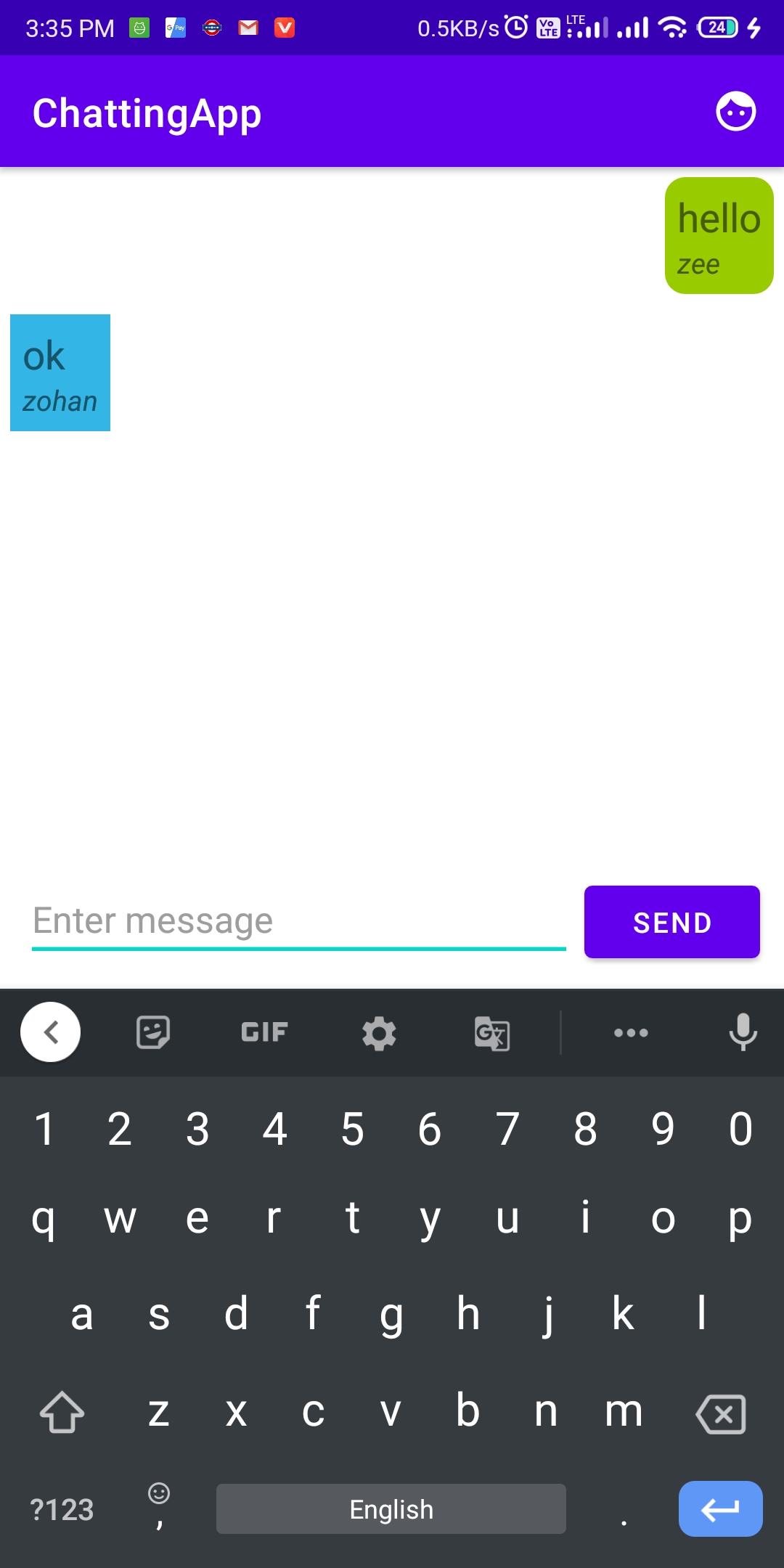
Task: Tap the backspace key on the keyboard
Action: [x=722, y=1412]
